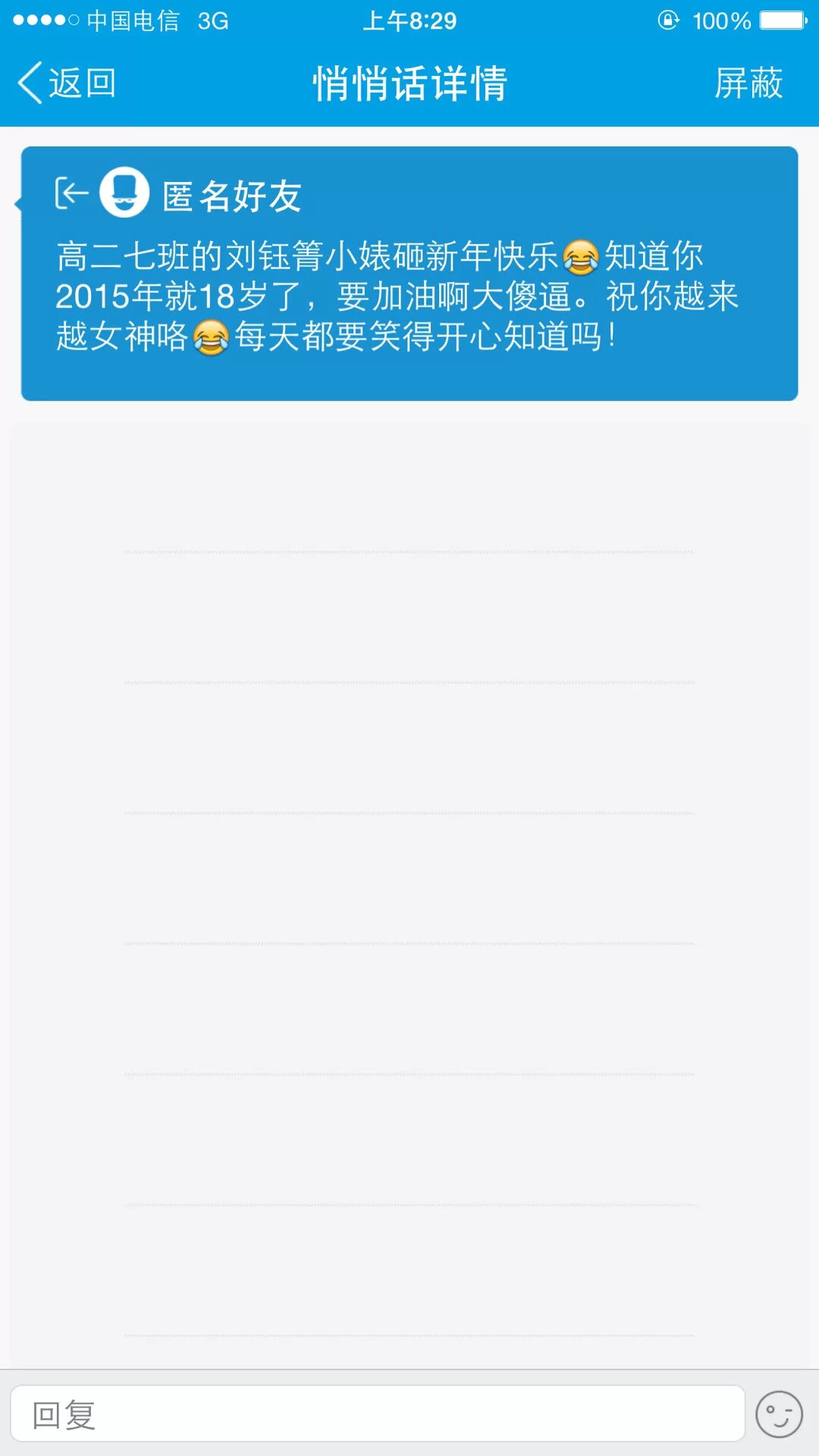Tap the 回复 reply input field
The height and width of the screenshot is (1456, 819).
[x=378, y=1414]
